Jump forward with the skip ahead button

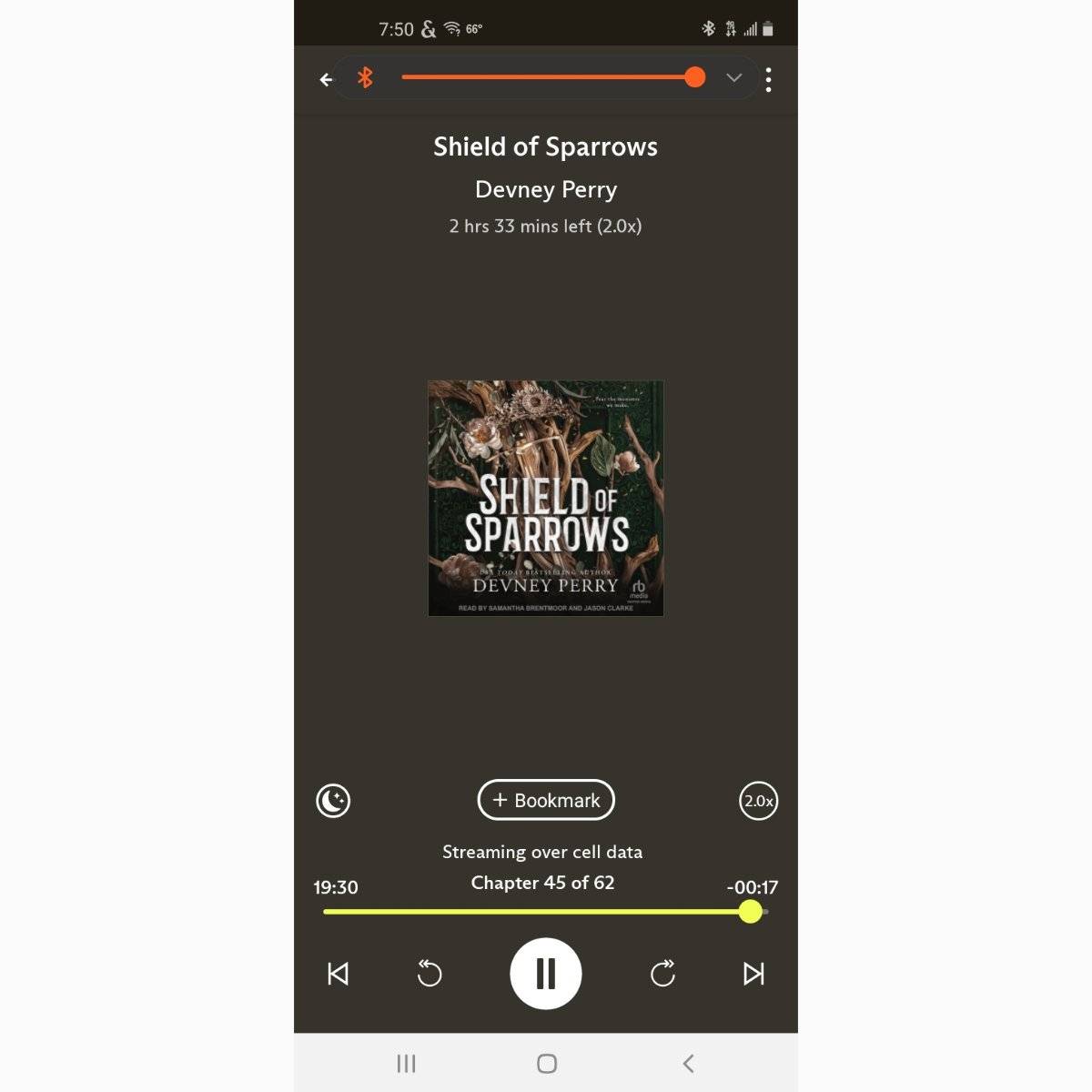tap(662, 974)
